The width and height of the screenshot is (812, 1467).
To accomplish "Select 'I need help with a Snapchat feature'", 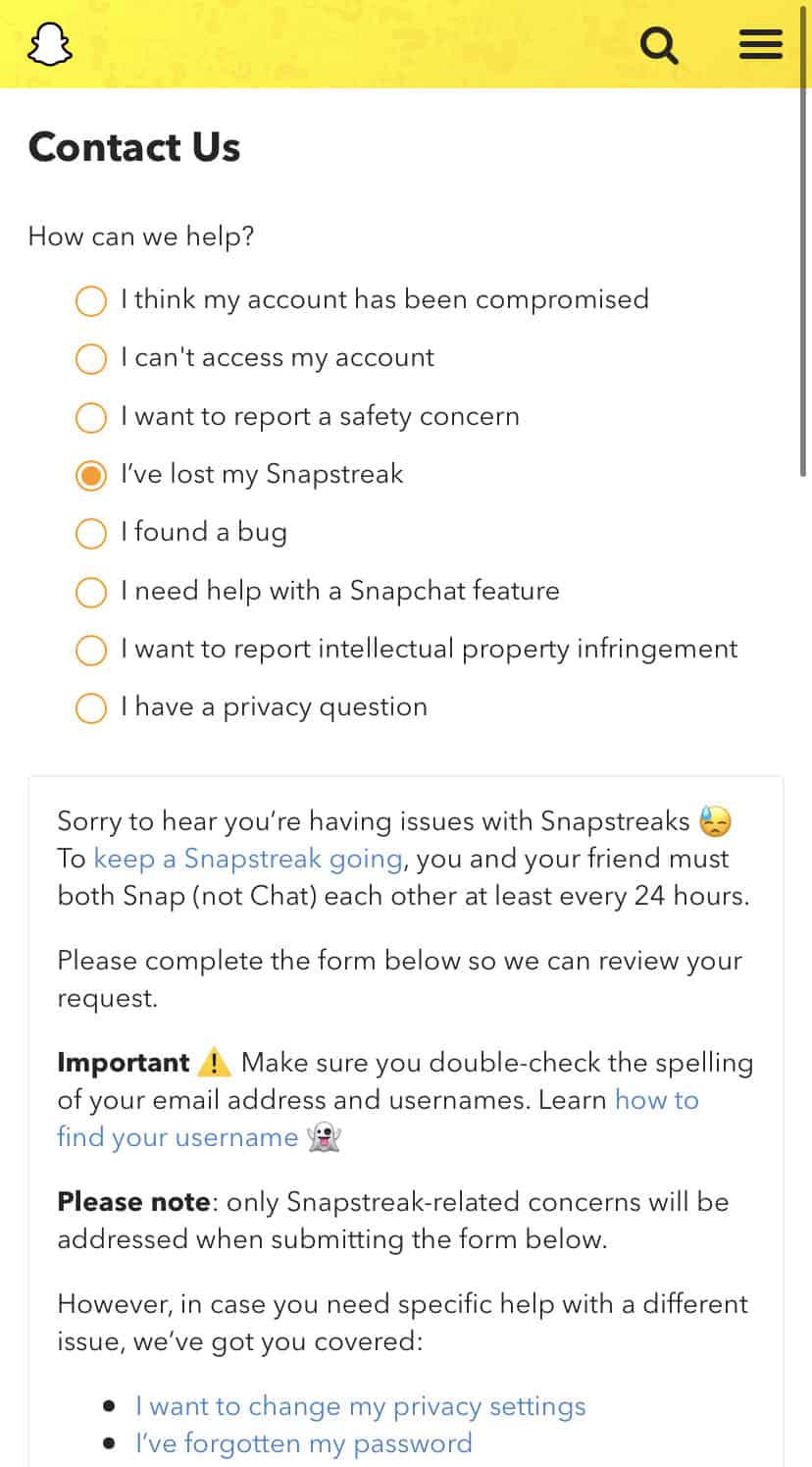I will 90,592.
